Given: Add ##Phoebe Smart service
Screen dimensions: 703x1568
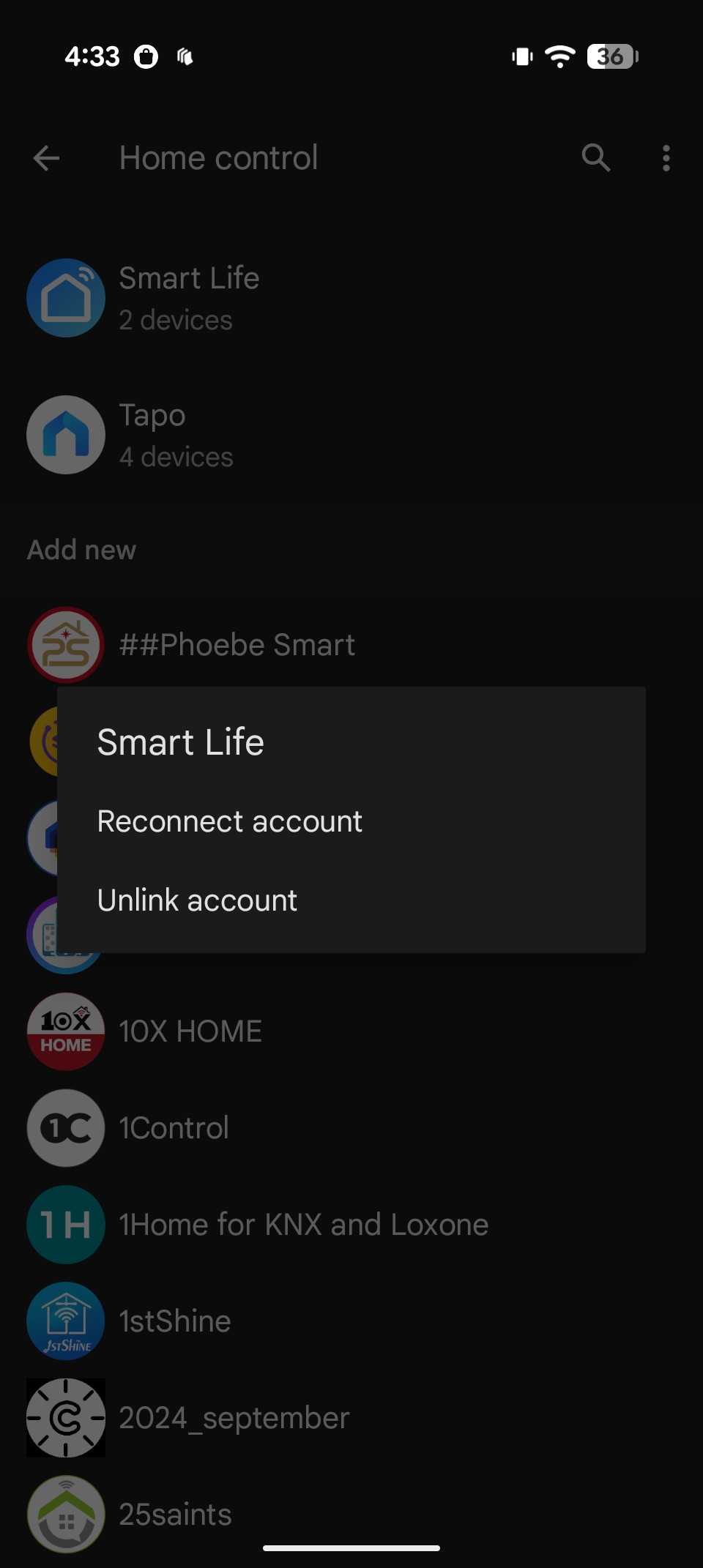Looking at the screenshot, I should 237,645.
